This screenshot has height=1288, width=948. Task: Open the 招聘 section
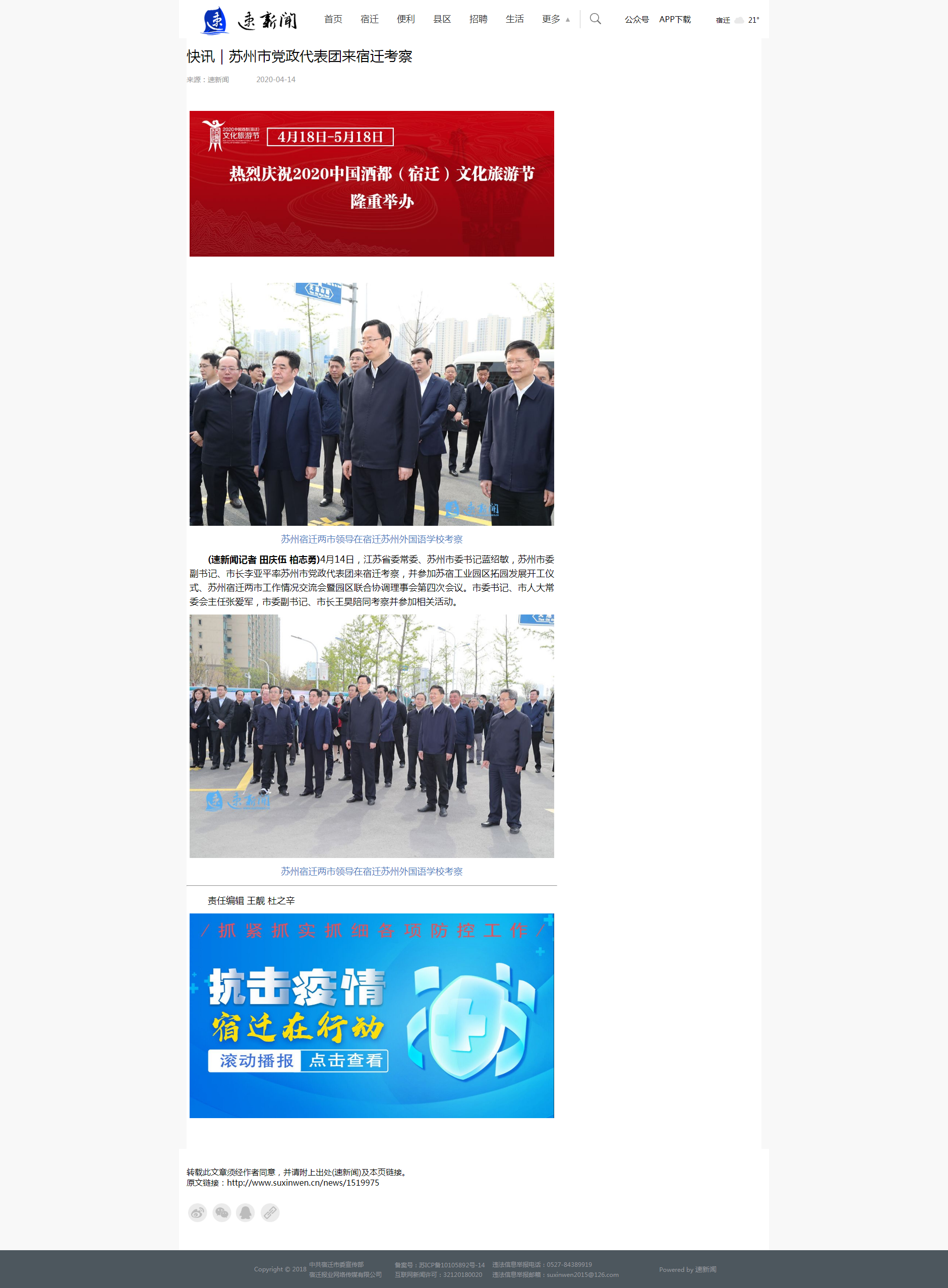pos(478,19)
